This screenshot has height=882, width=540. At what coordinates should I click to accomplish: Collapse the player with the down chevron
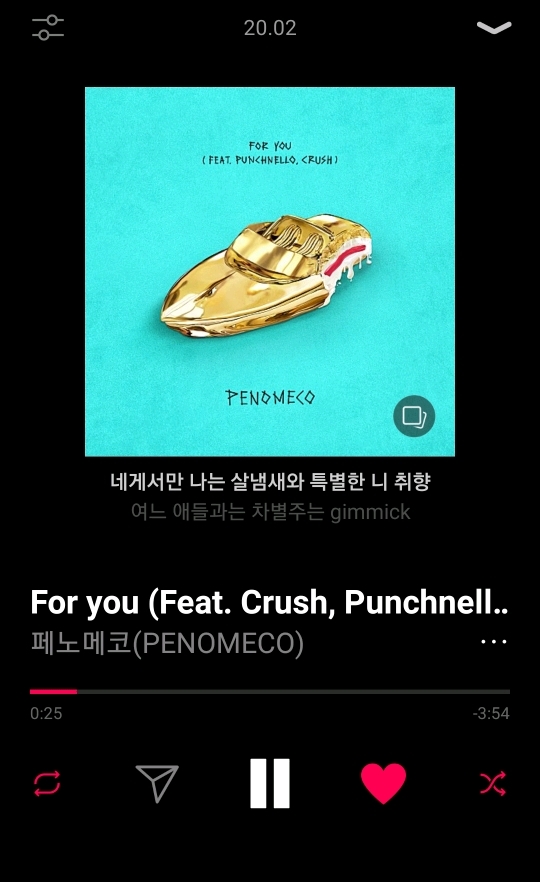494,27
